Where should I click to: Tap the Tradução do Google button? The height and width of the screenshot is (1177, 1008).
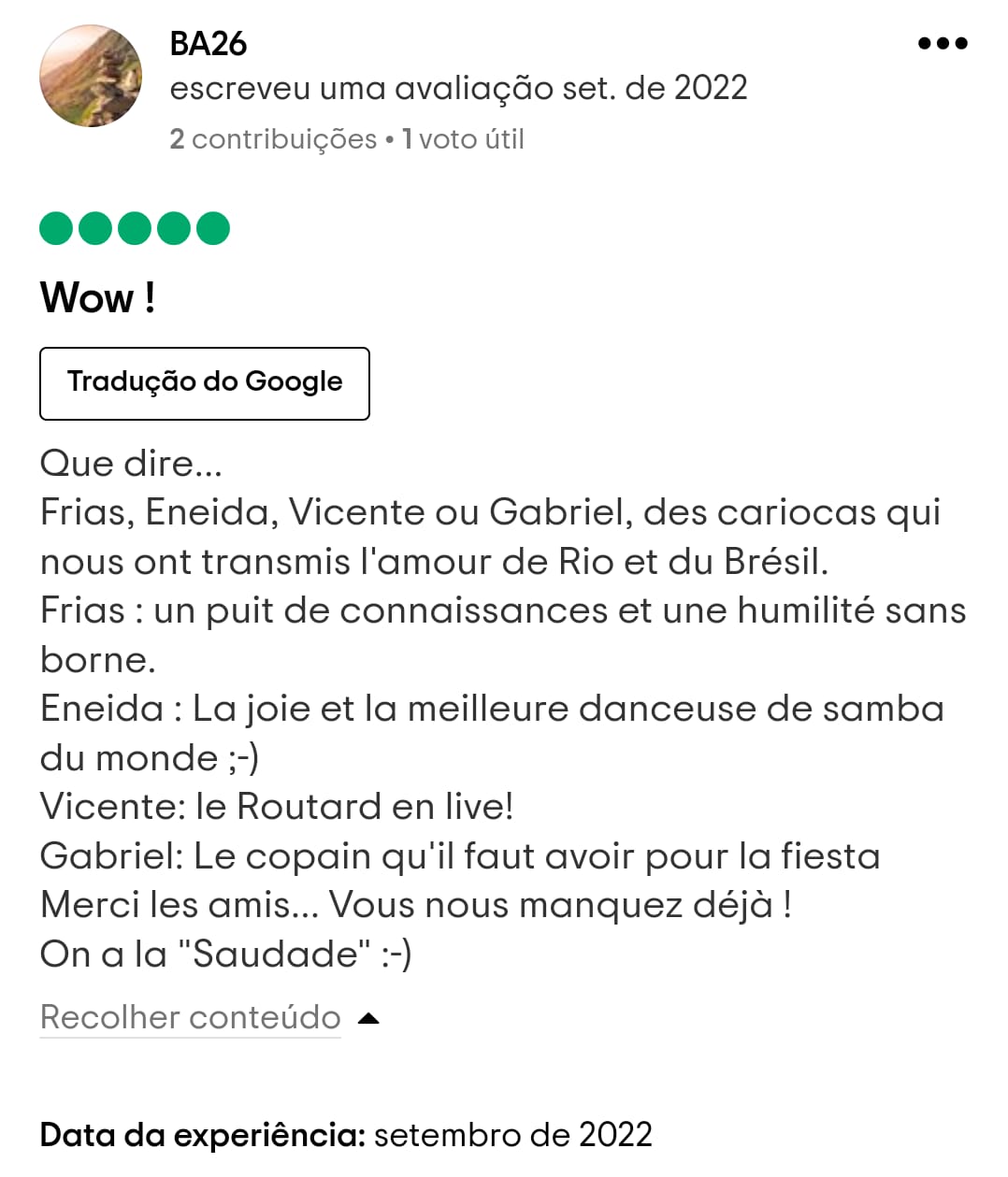pyautogui.click(x=205, y=383)
